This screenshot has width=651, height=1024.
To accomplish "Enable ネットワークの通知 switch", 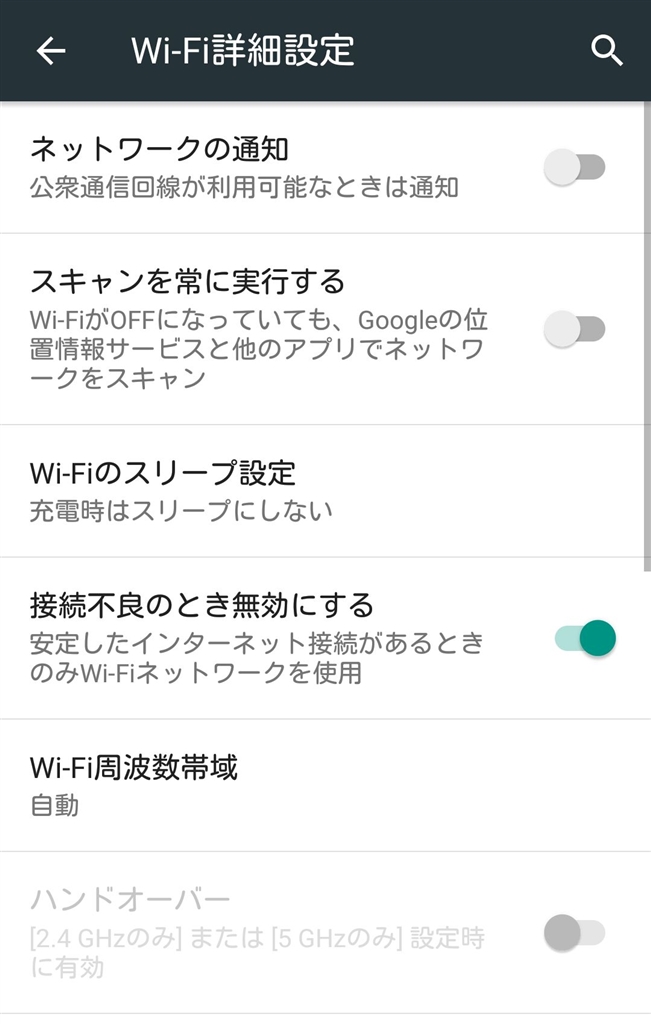I will [575, 167].
